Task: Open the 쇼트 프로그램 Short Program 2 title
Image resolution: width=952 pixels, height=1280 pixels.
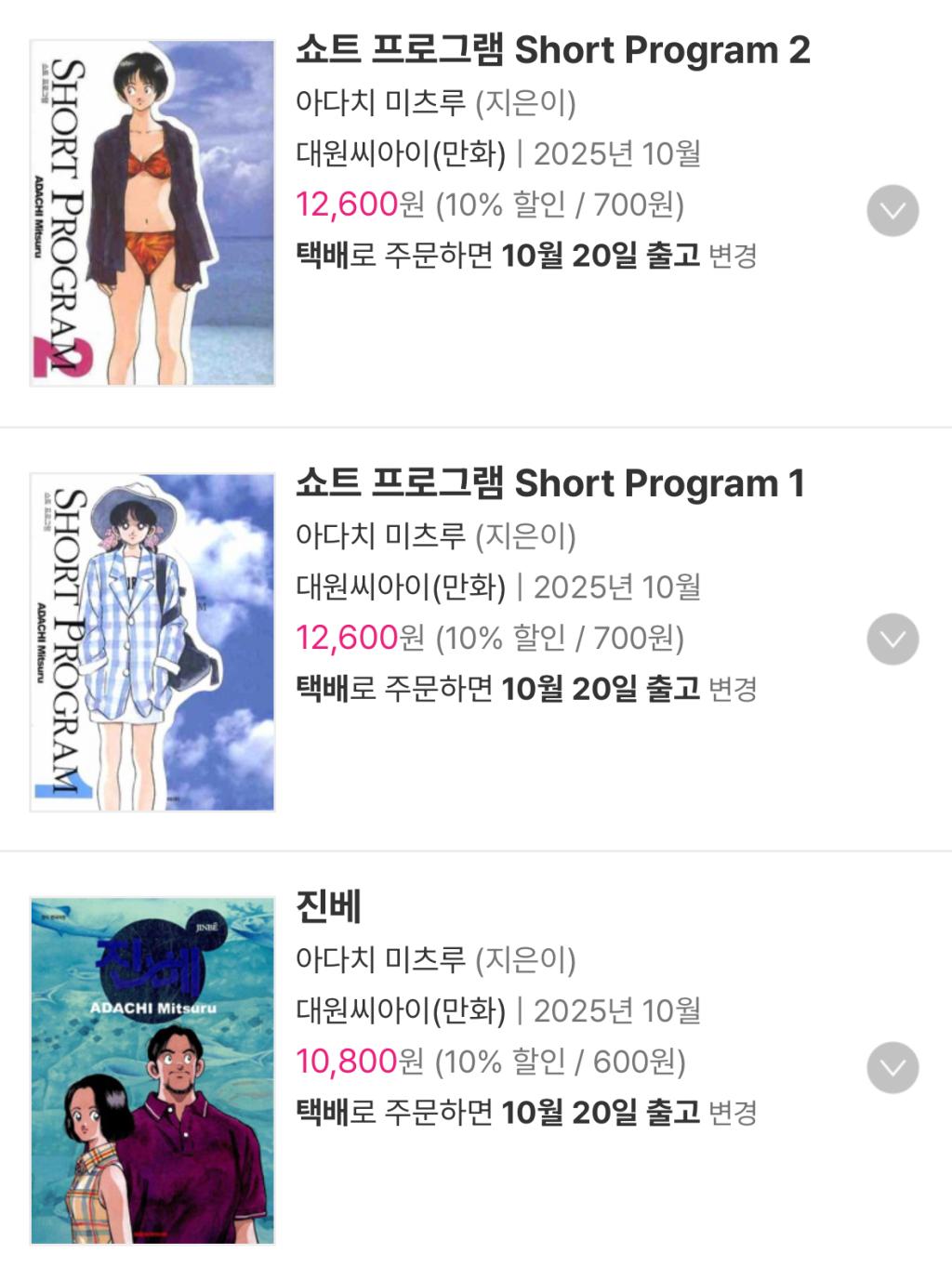Action: (552, 50)
